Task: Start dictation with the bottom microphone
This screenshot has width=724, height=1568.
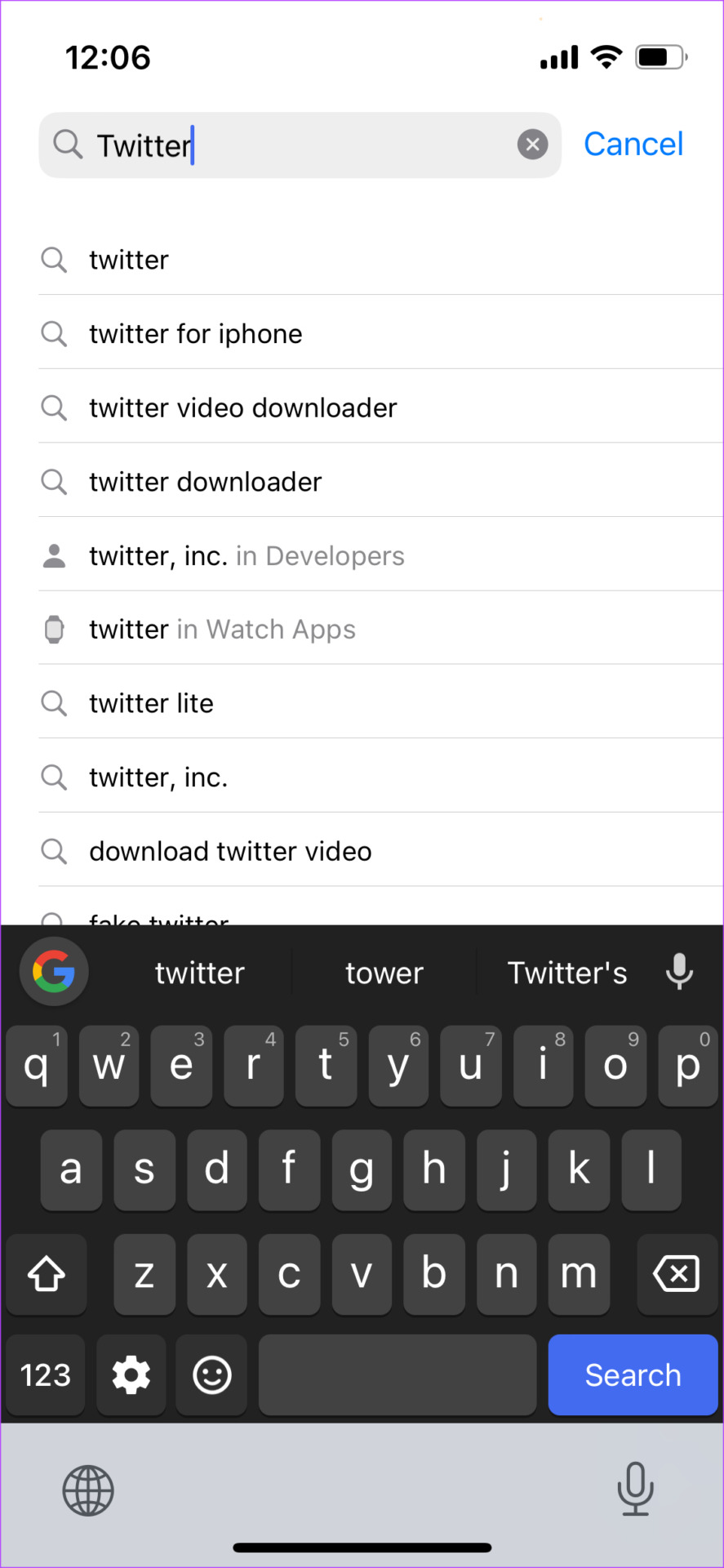Action: 635,1488
